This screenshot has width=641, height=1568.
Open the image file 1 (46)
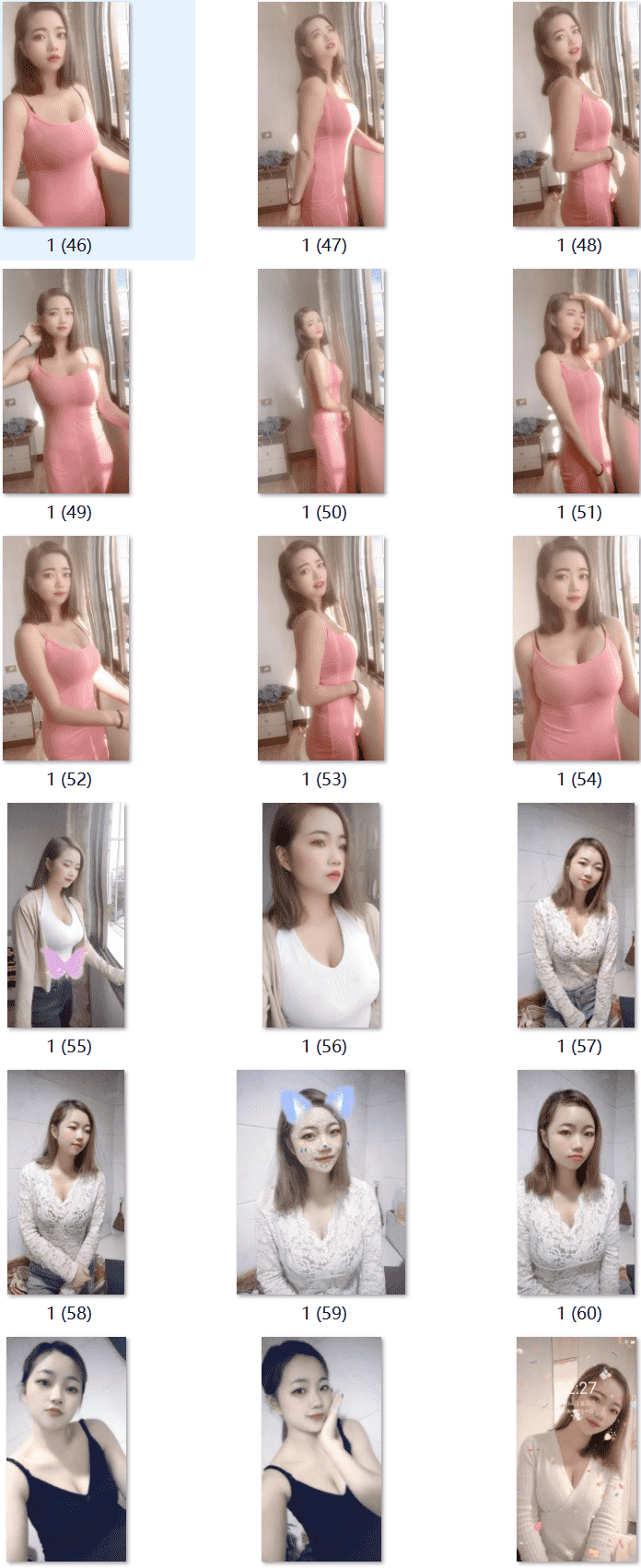pyautogui.click(x=66, y=114)
